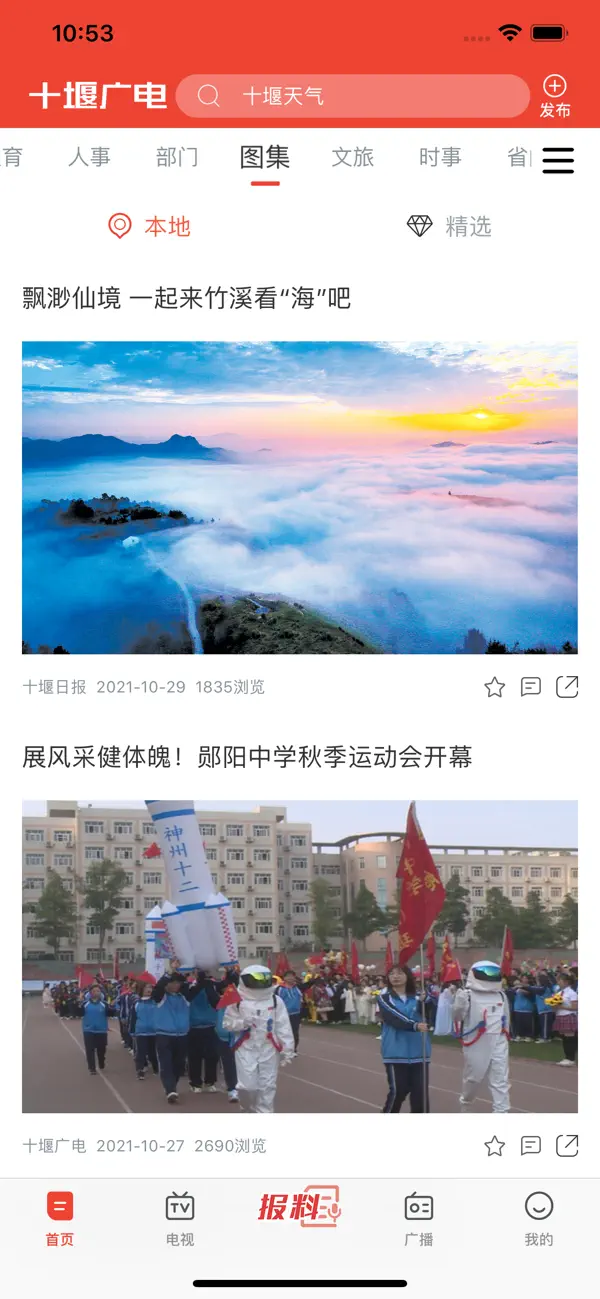
Task: Favorite the 飘渺仙境 article with star
Action: pyautogui.click(x=494, y=687)
